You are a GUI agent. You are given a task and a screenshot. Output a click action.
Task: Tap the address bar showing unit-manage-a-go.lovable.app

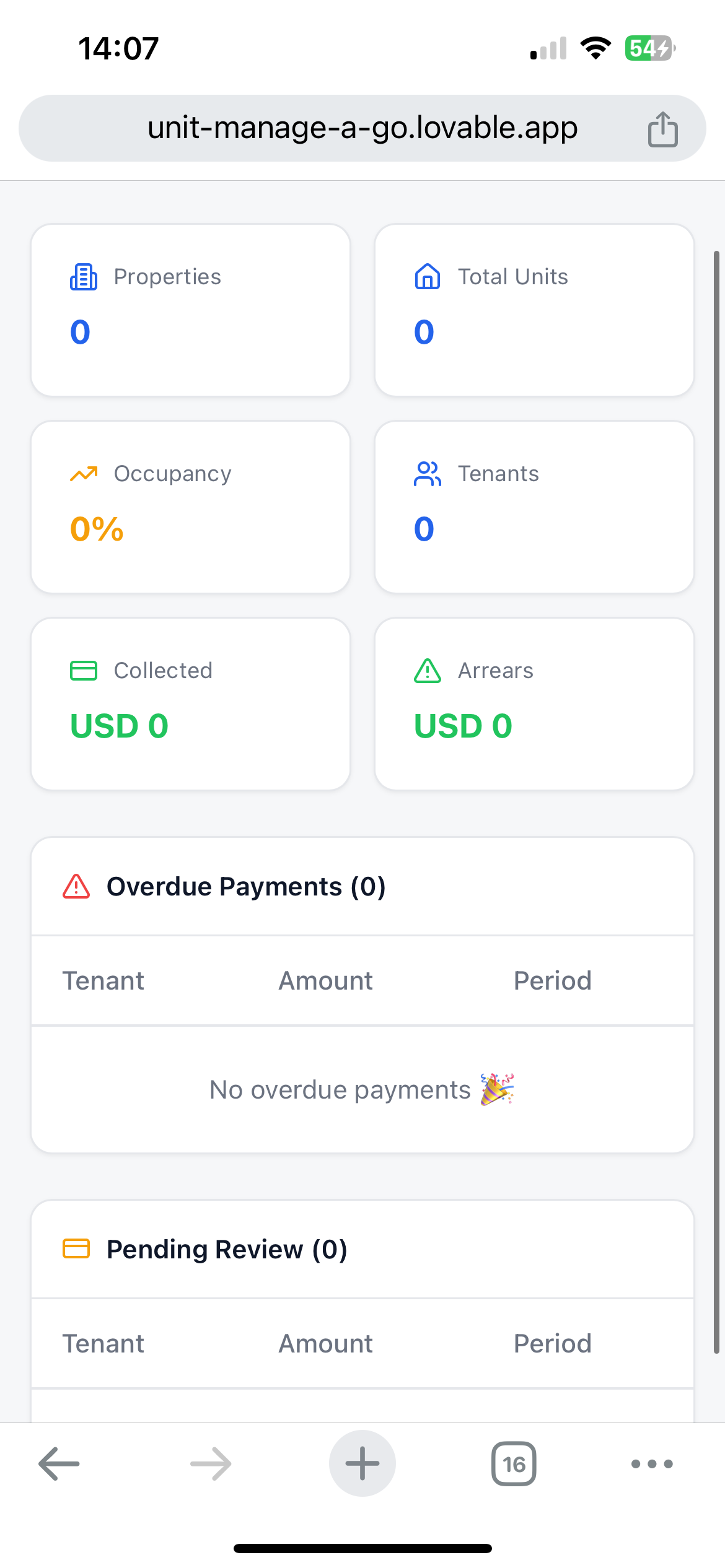(x=362, y=128)
